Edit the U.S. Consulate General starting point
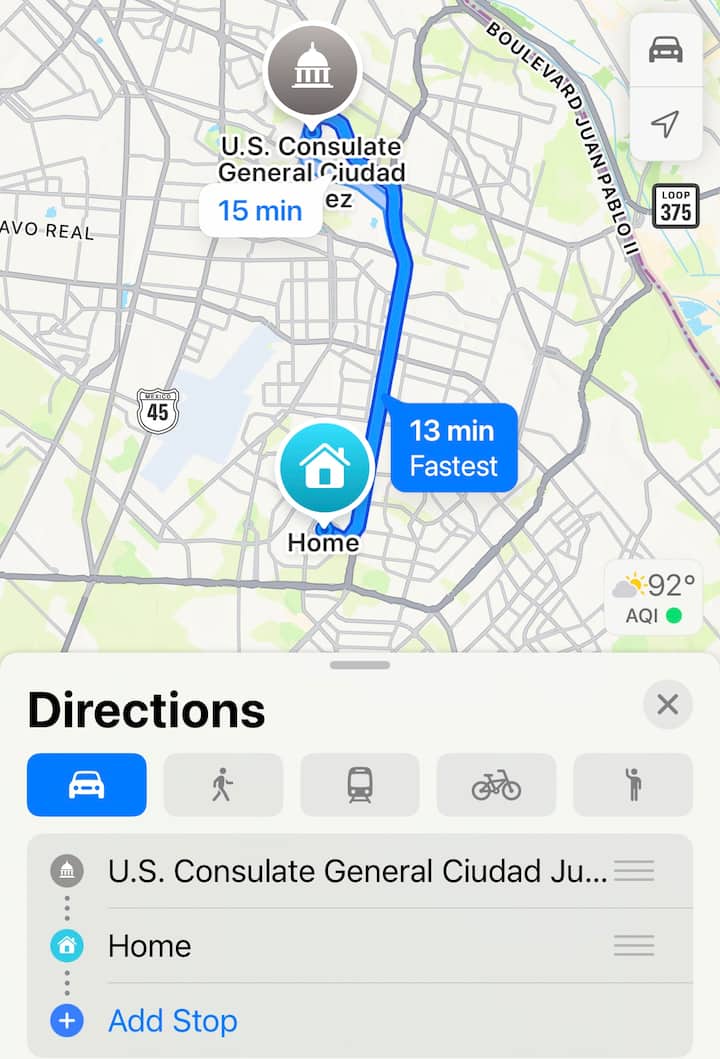Image resolution: width=720 pixels, height=1059 pixels. [x=357, y=871]
